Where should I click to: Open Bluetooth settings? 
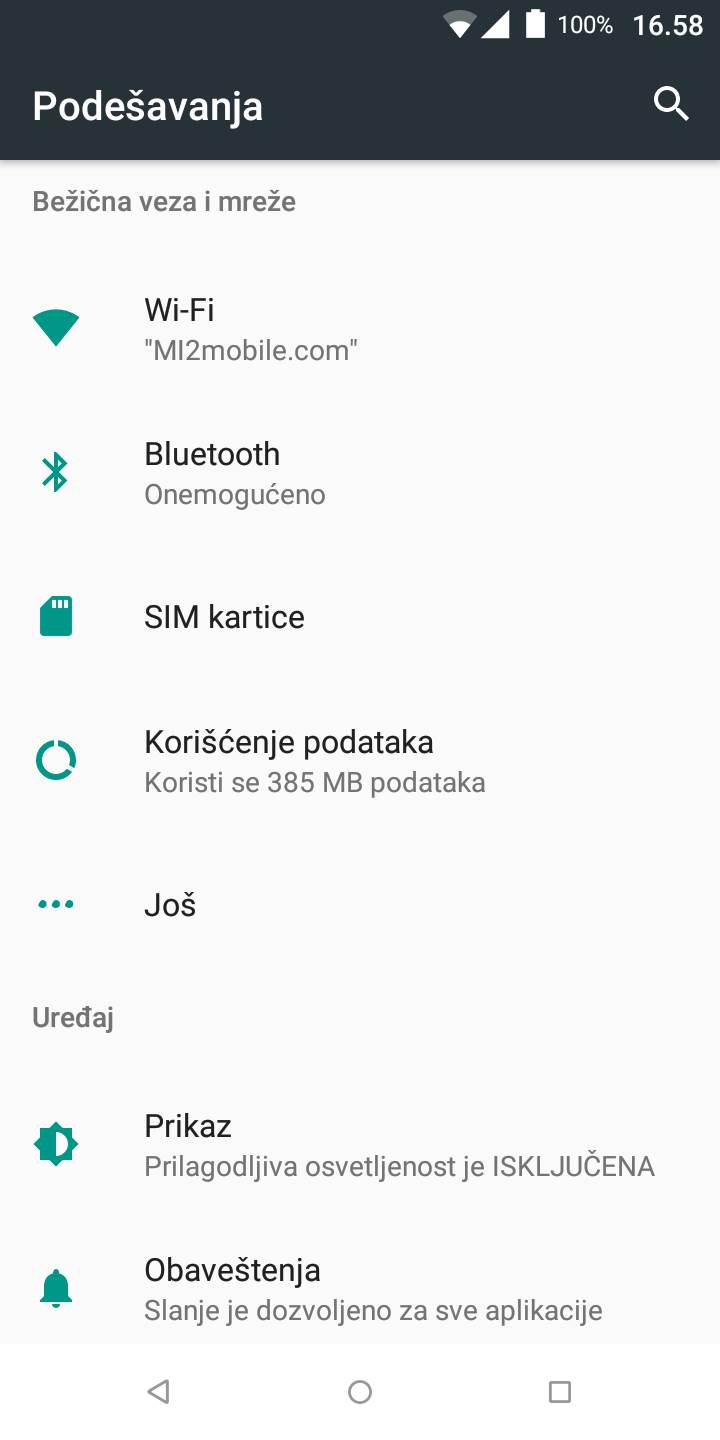(x=360, y=473)
